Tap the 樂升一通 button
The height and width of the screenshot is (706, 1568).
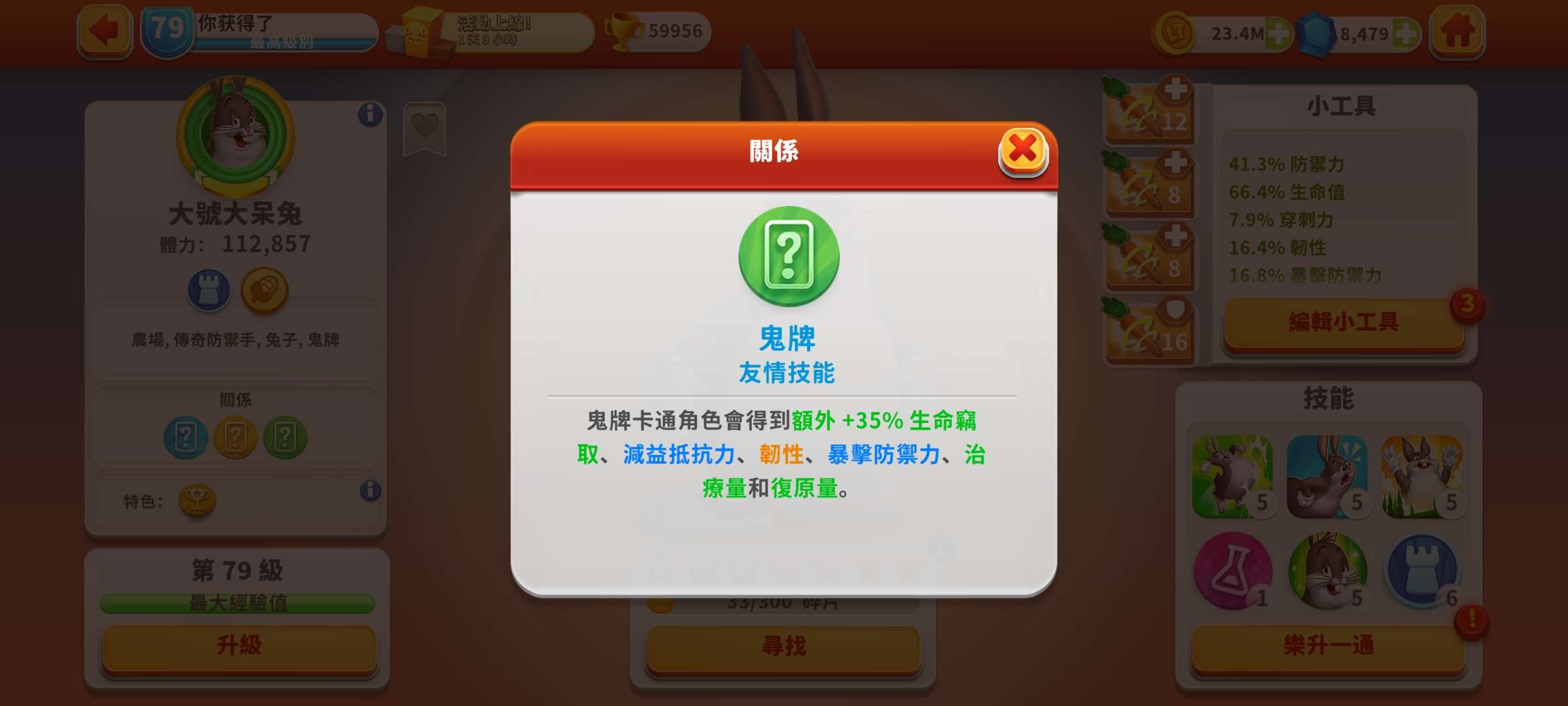1328,646
